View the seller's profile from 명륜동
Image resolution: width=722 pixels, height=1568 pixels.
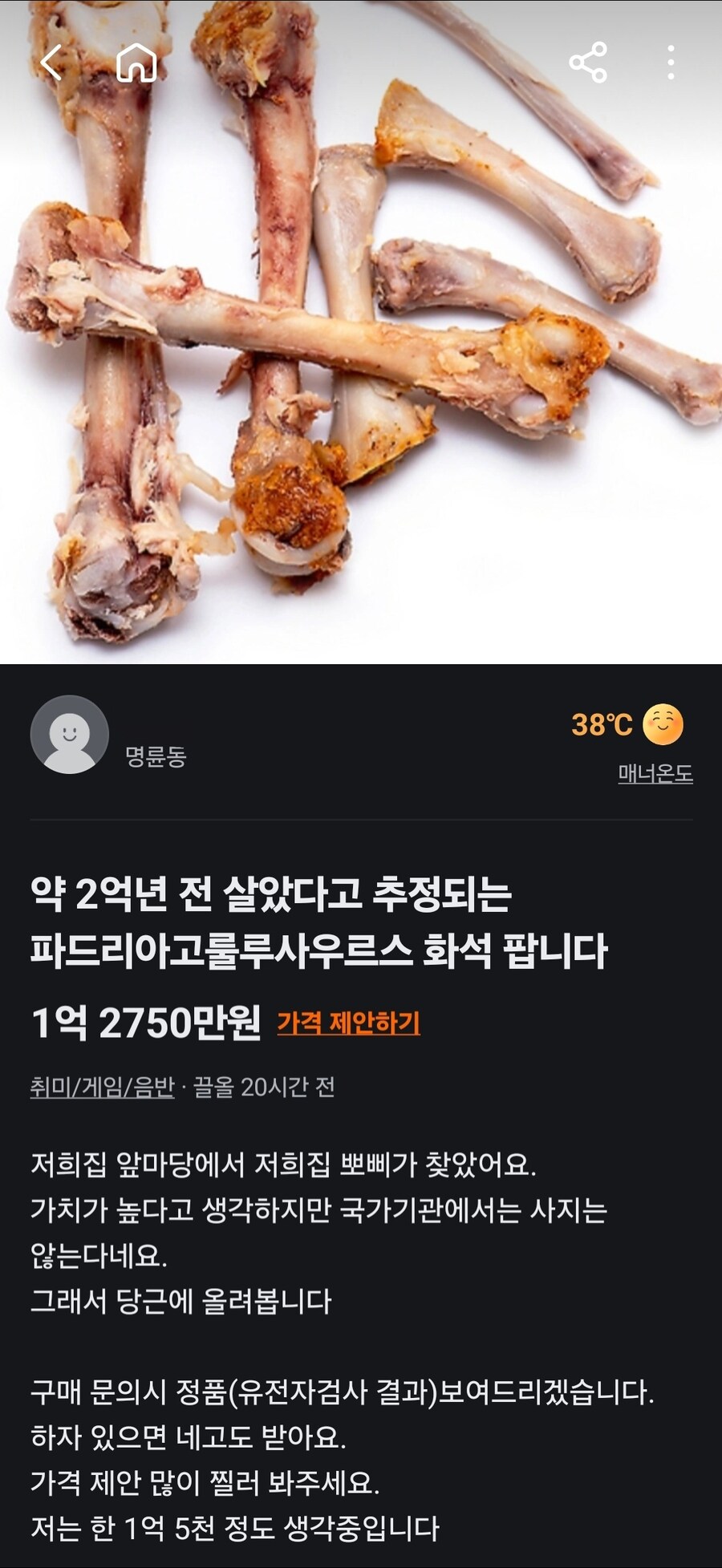(x=70, y=735)
